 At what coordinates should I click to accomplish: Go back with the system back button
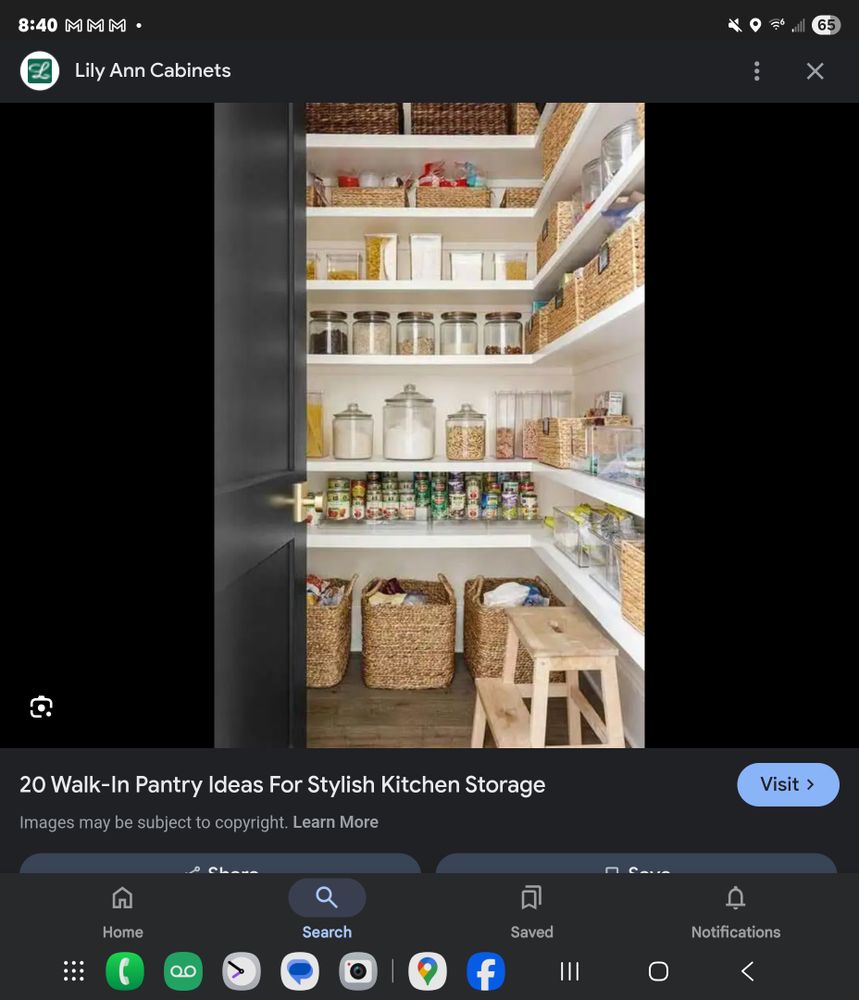(x=747, y=971)
